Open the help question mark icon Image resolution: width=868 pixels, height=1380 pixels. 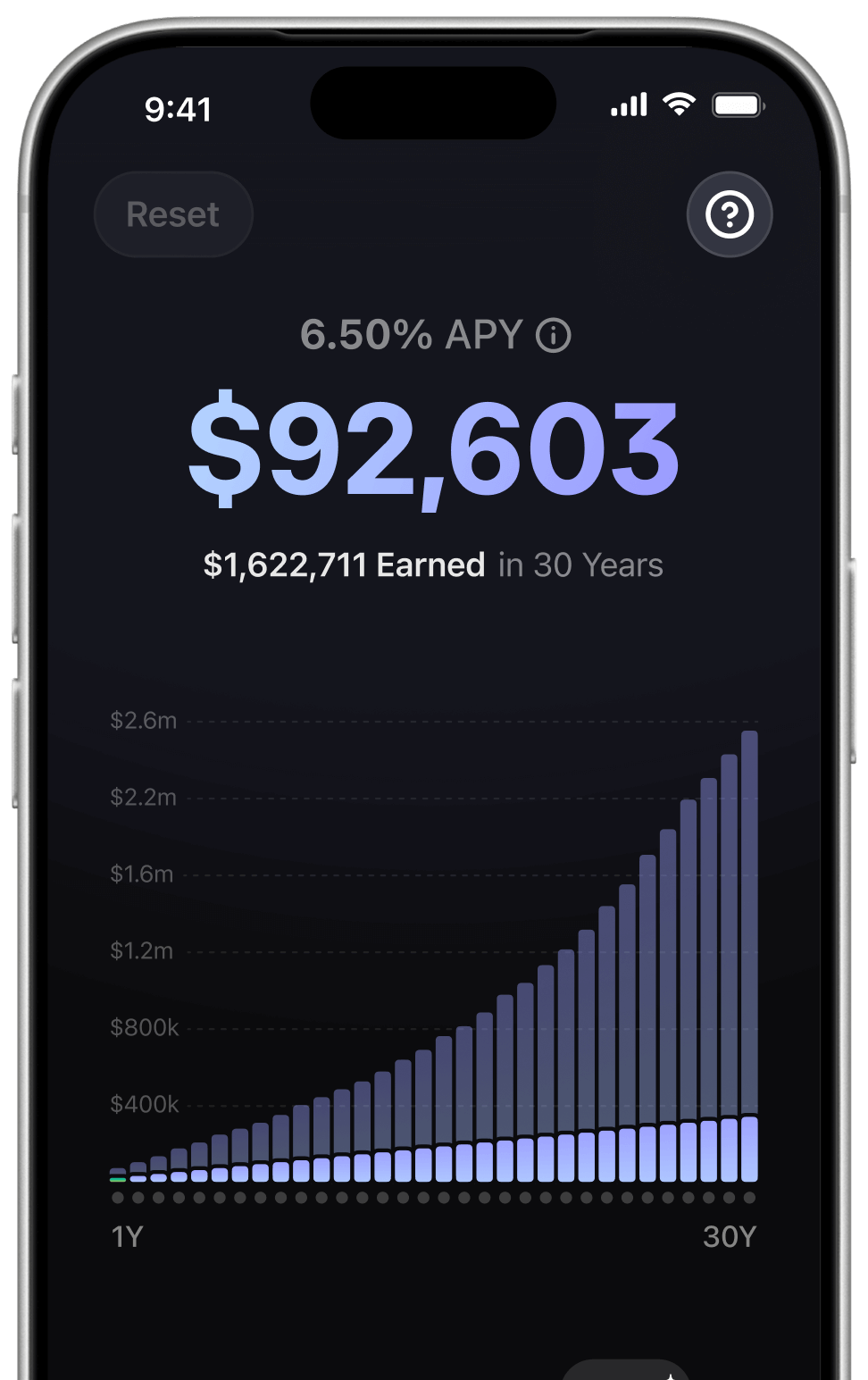click(730, 214)
